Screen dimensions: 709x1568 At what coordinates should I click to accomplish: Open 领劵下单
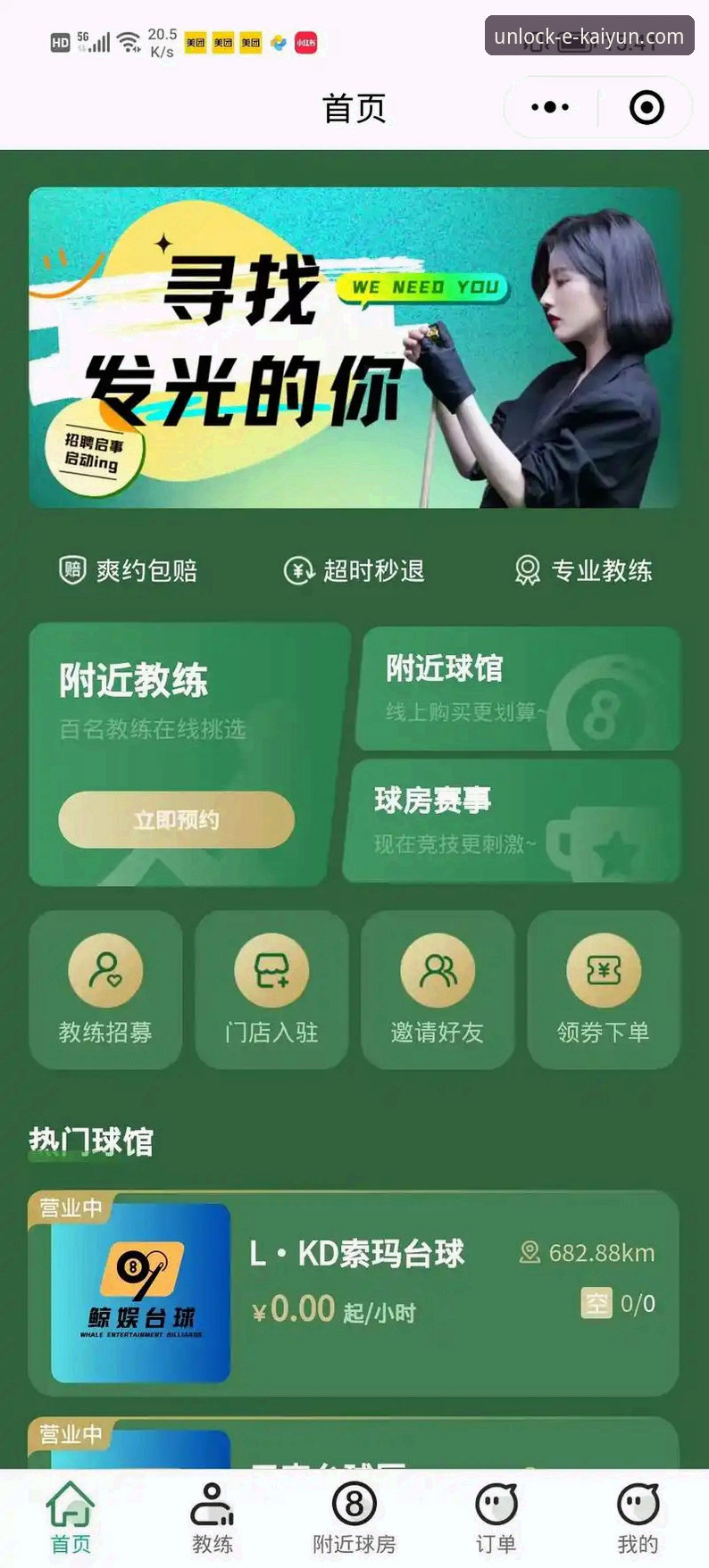tap(604, 989)
